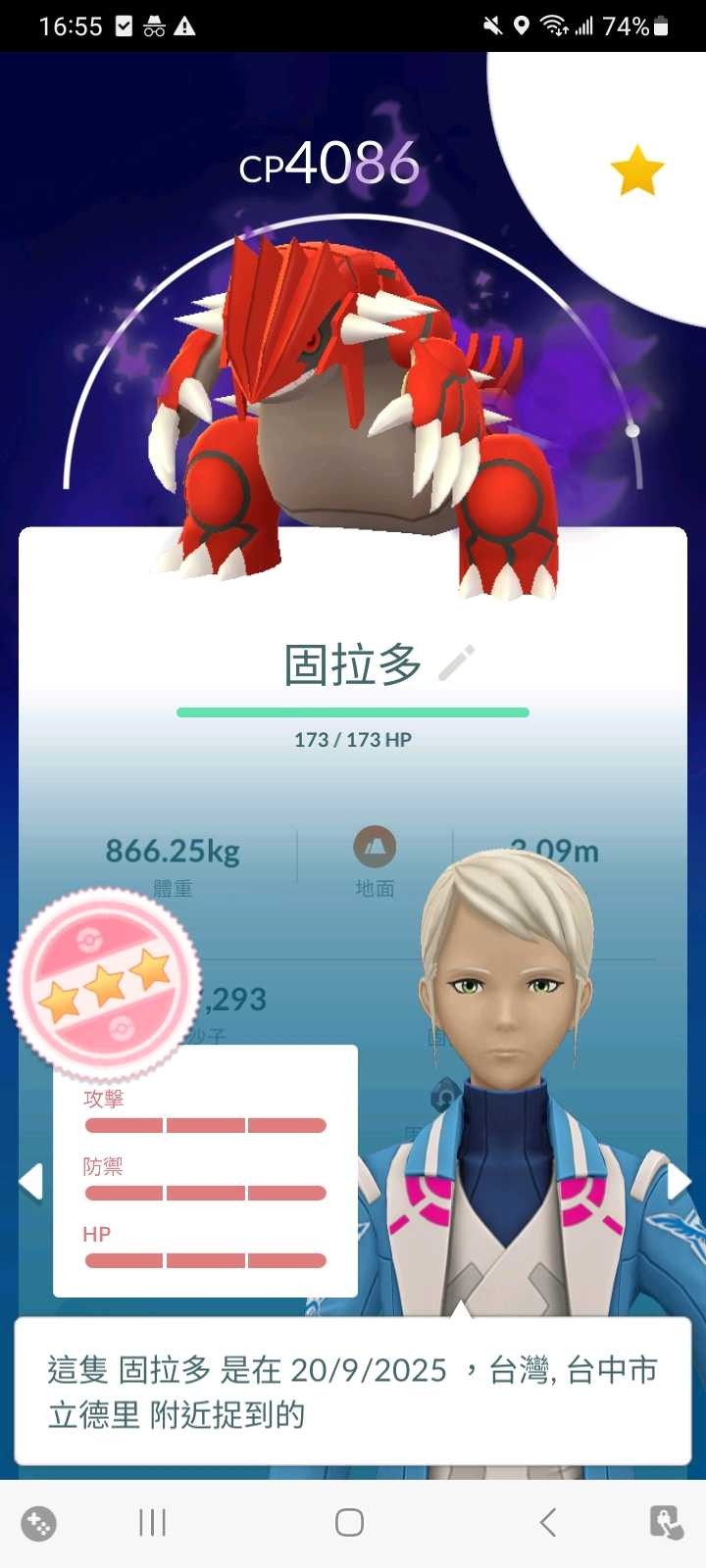Viewport: 706px width, 1568px height.
Task: Tap the location pin icon in status bar
Action: click(521, 25)
